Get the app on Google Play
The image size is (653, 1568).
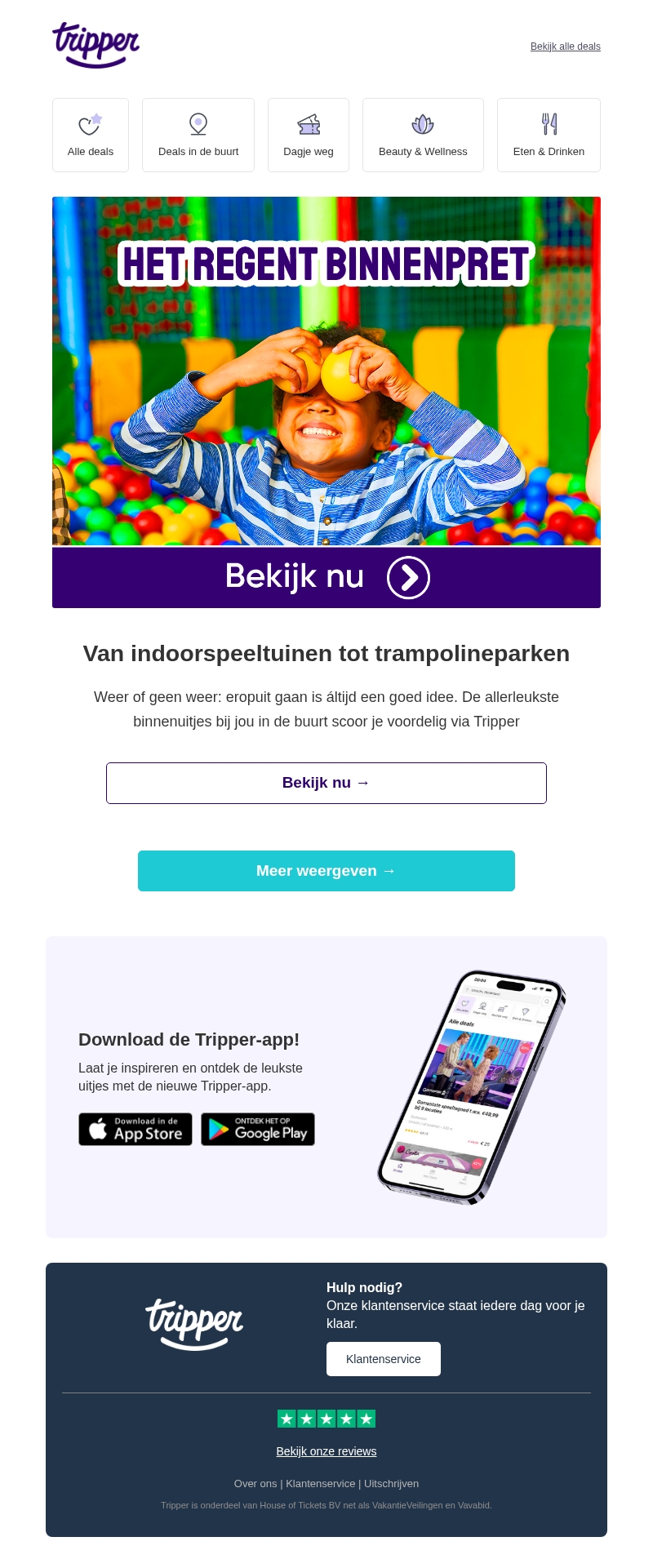pos(258,1129)
